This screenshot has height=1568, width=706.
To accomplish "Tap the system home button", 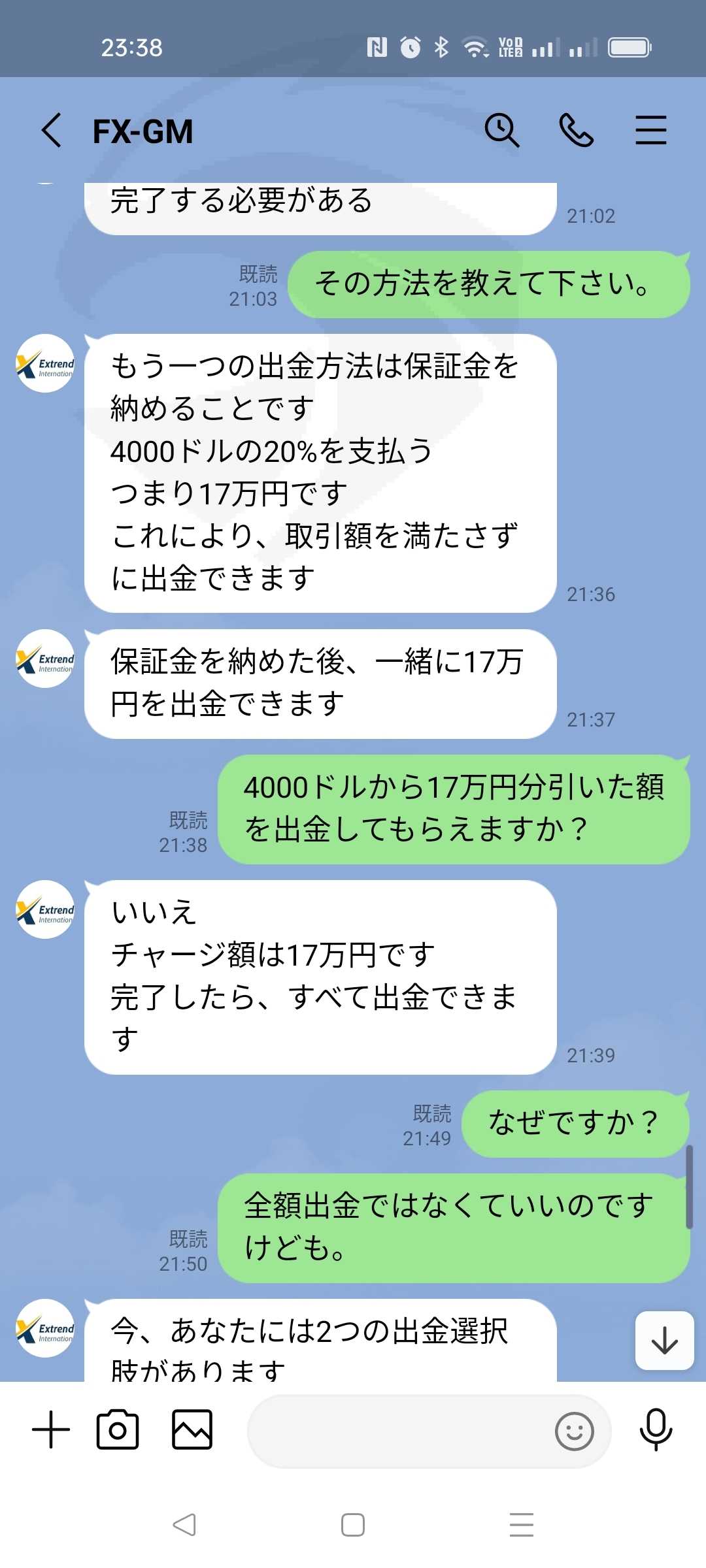I will (353, 1525).
